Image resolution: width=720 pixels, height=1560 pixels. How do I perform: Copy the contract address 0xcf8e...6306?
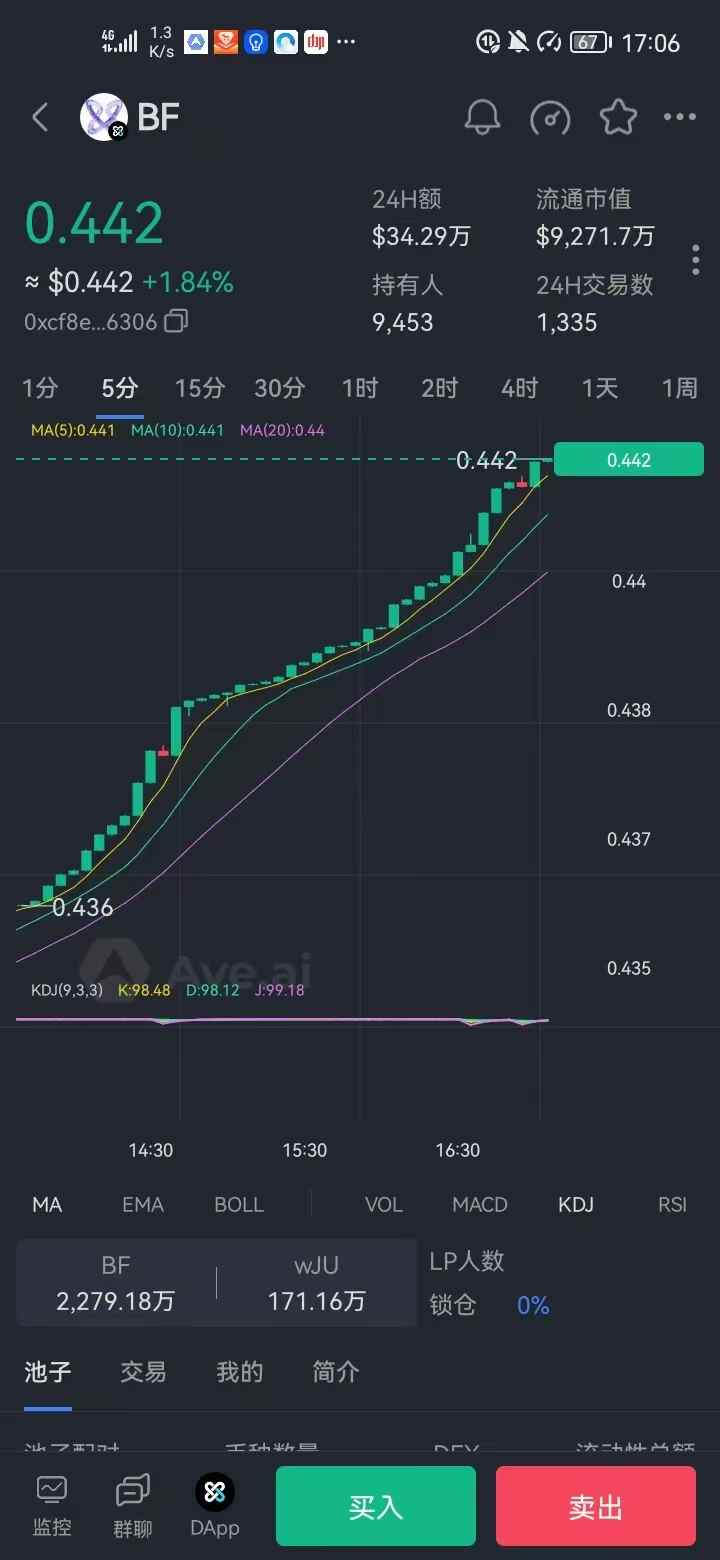pyautogui.click(x=176, y=321)
